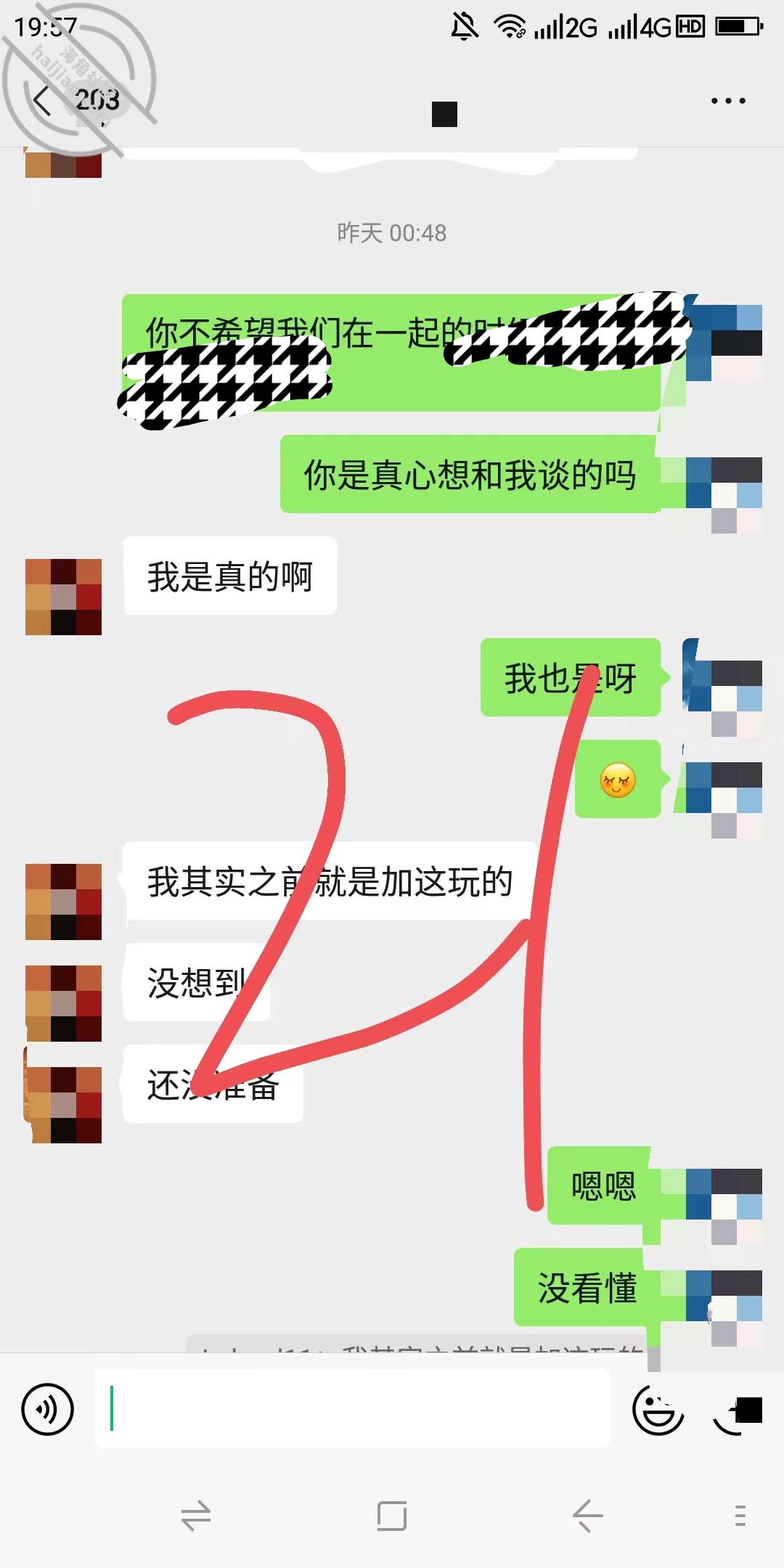Open own avatar beside 你是真心想和我谈的吗

[x=724, y=495]
